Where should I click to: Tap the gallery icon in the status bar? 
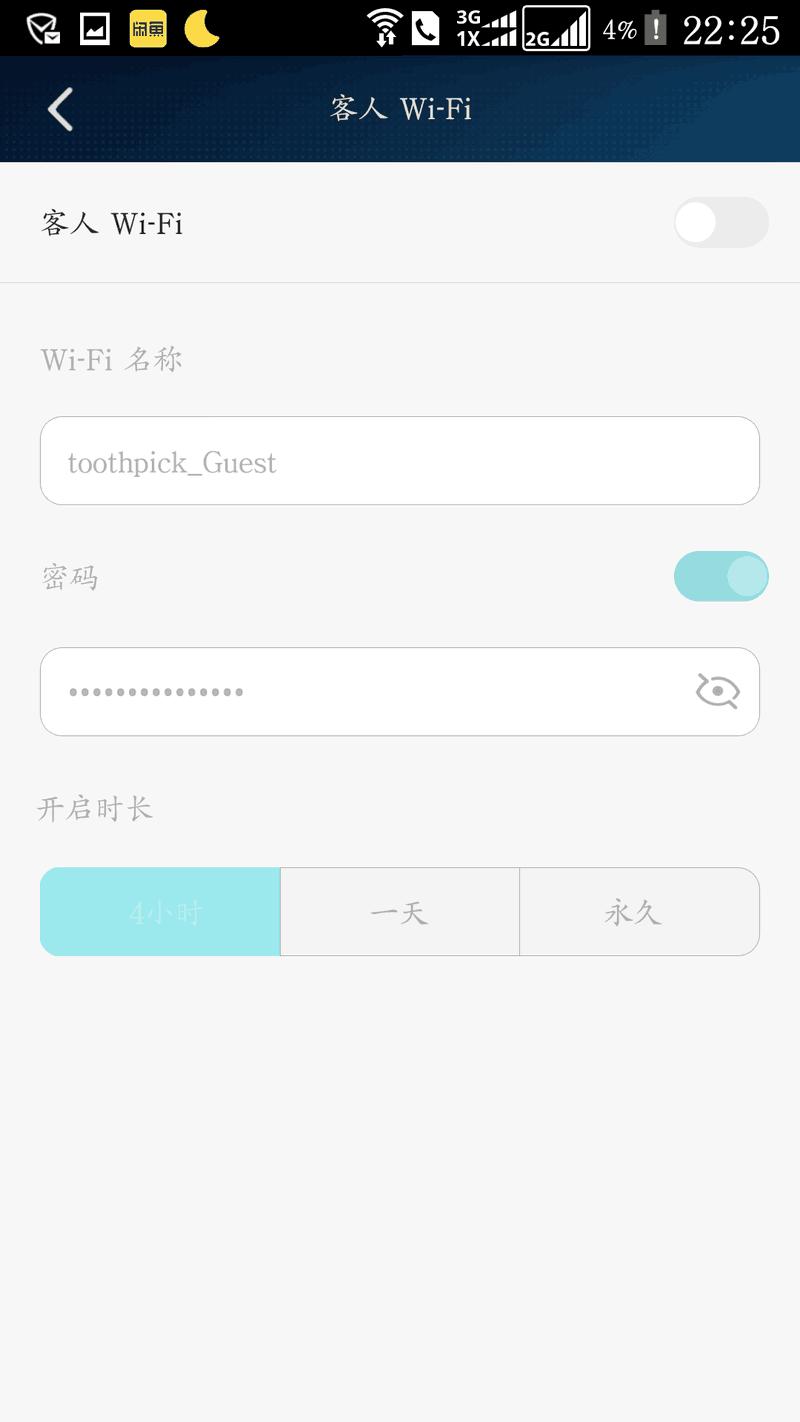point(92,26)
